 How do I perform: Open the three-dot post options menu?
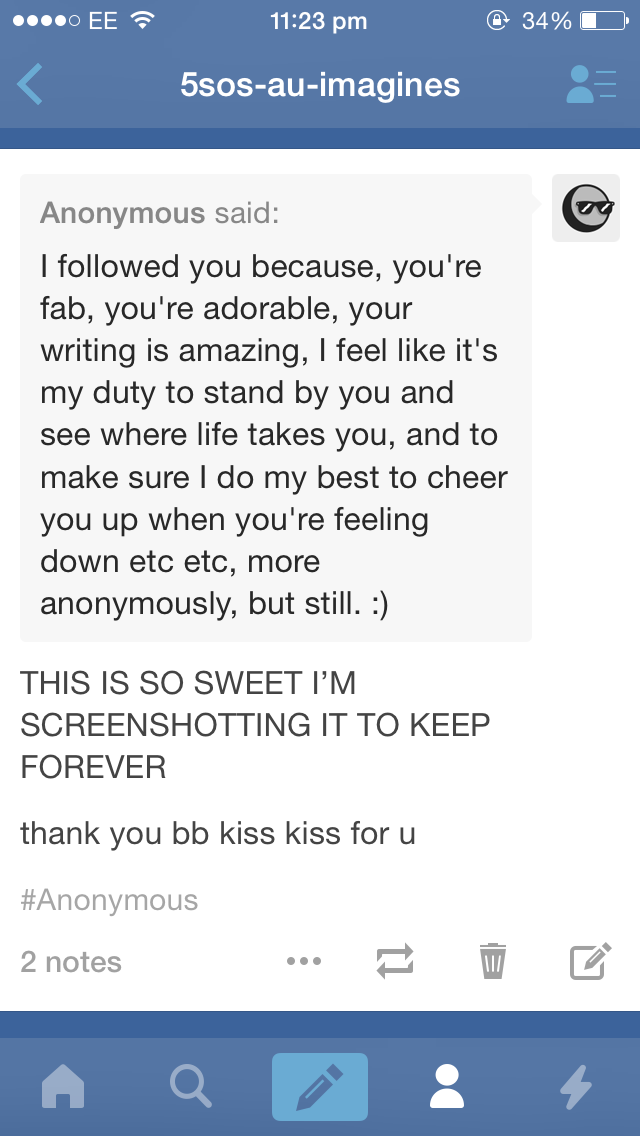tap(303, 962)
